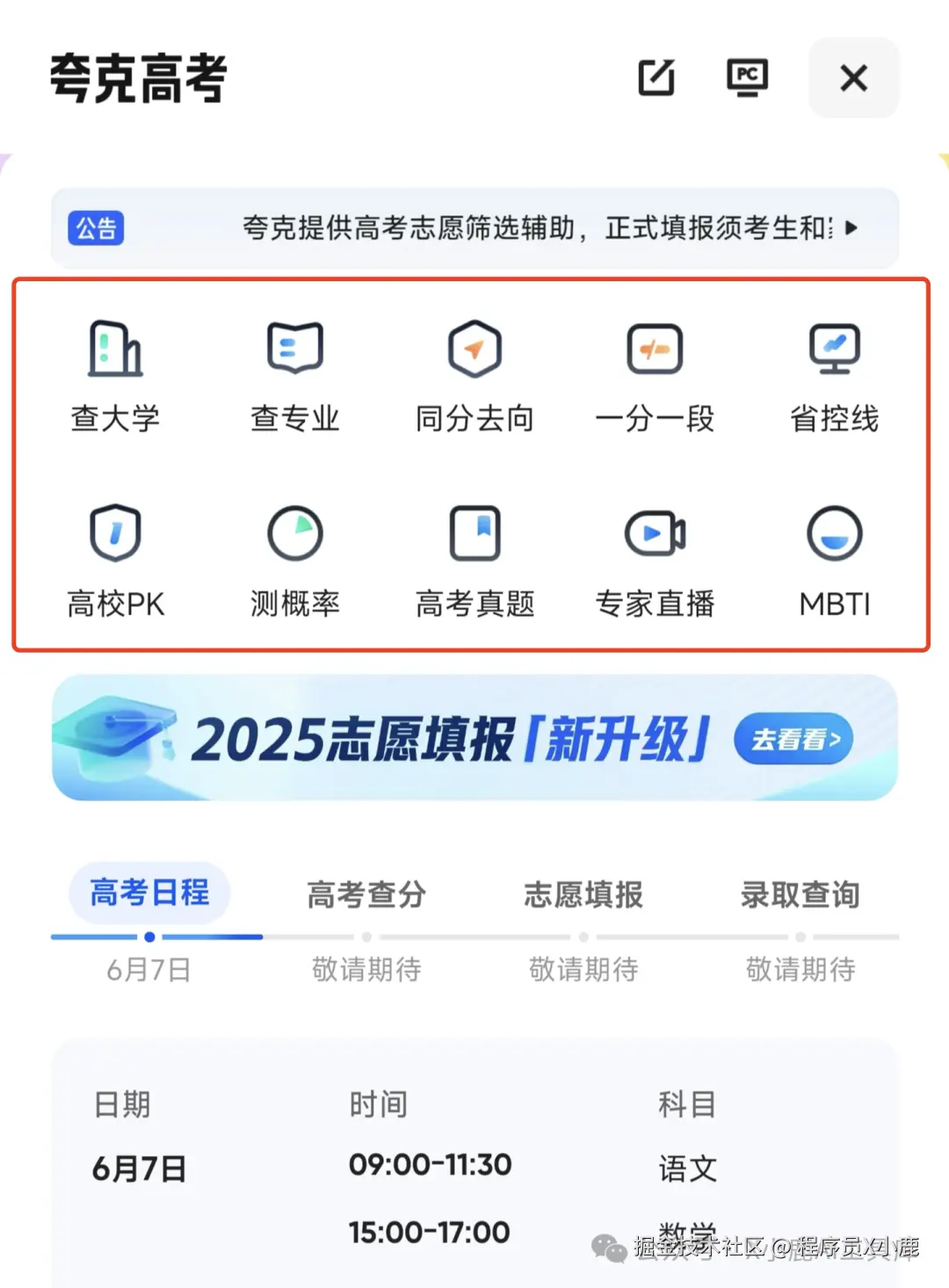
Task: Open the share icon in the header
Action: click(x=657, y=78)
